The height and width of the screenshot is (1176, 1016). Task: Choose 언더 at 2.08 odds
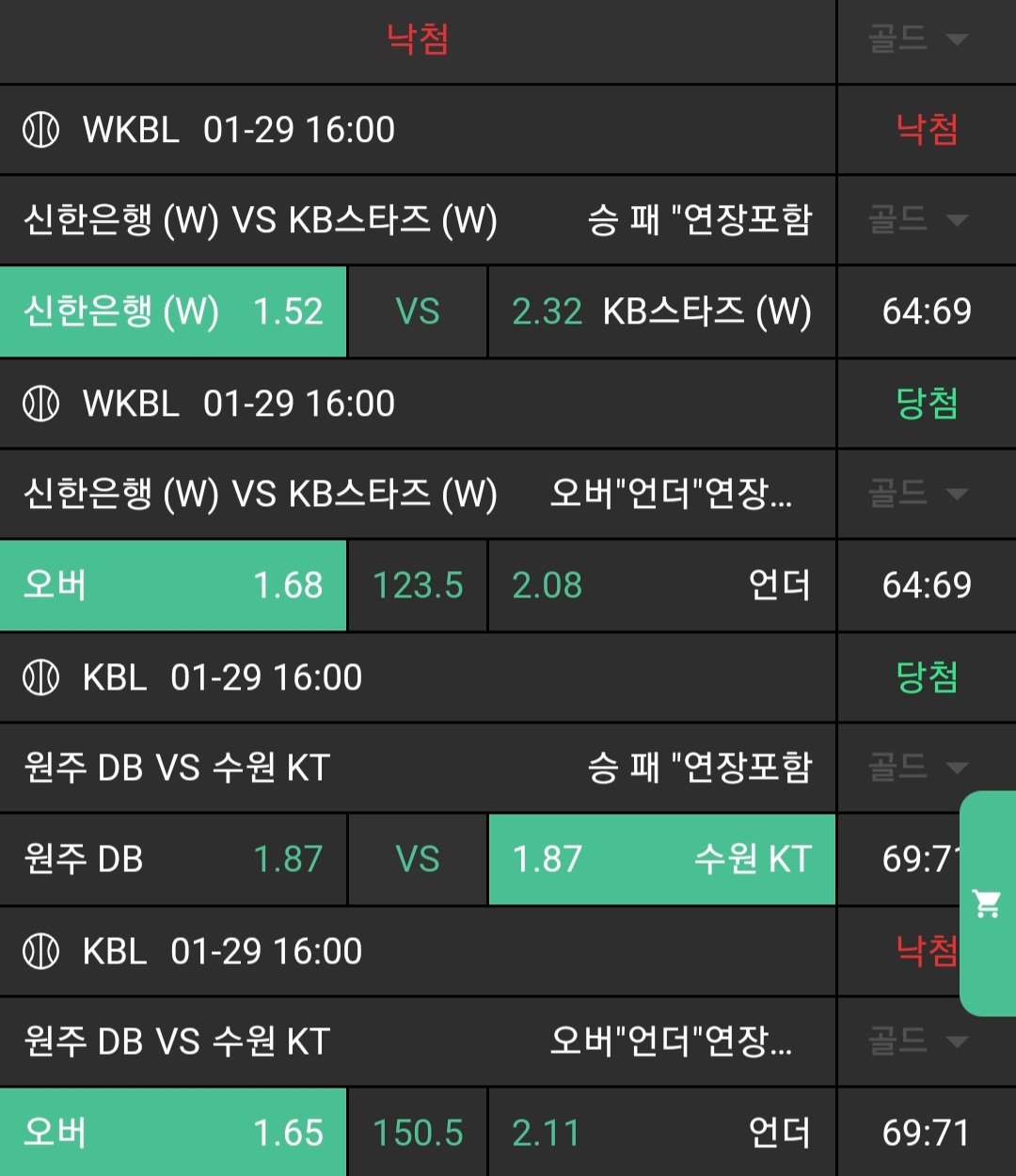(661, 585)
